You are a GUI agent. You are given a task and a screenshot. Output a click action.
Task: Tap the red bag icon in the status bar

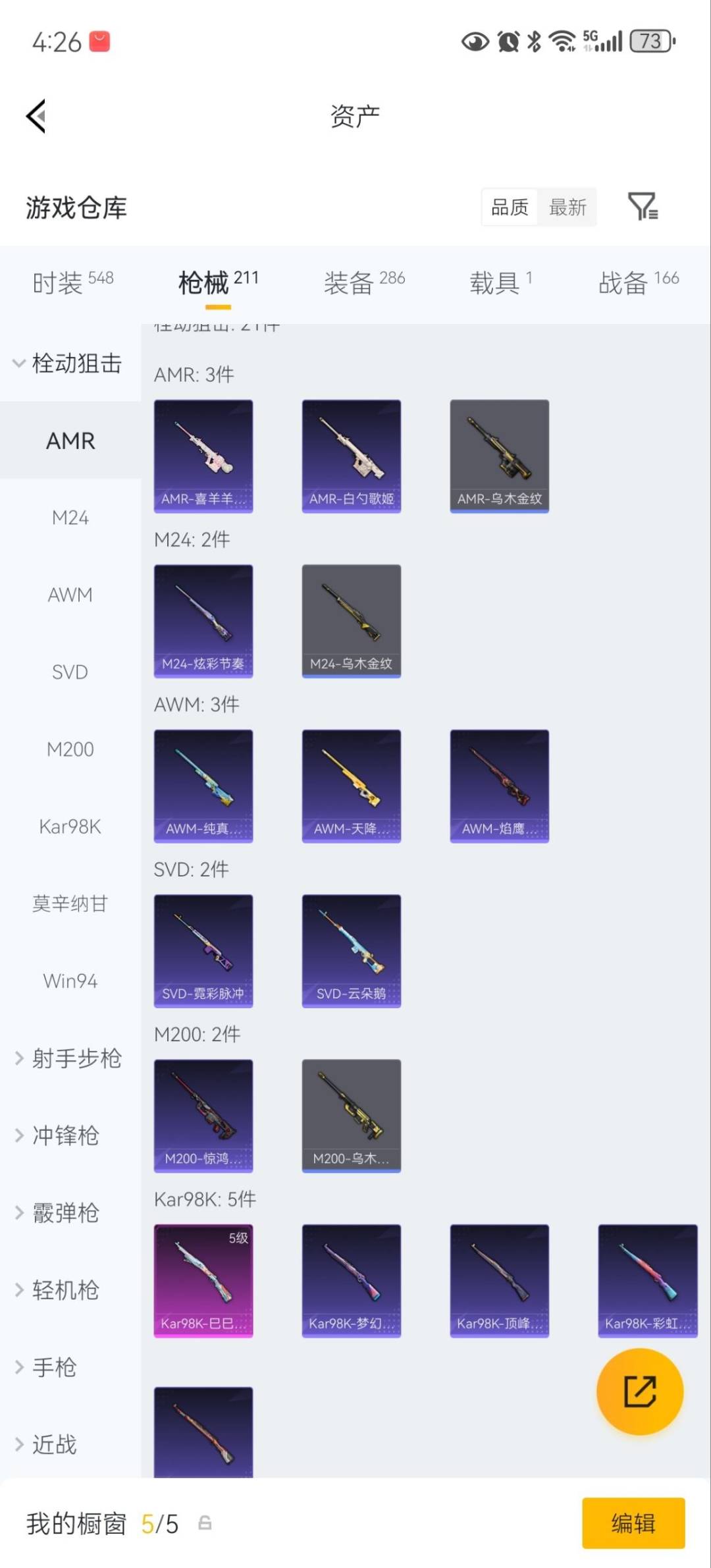click(100, 41)
